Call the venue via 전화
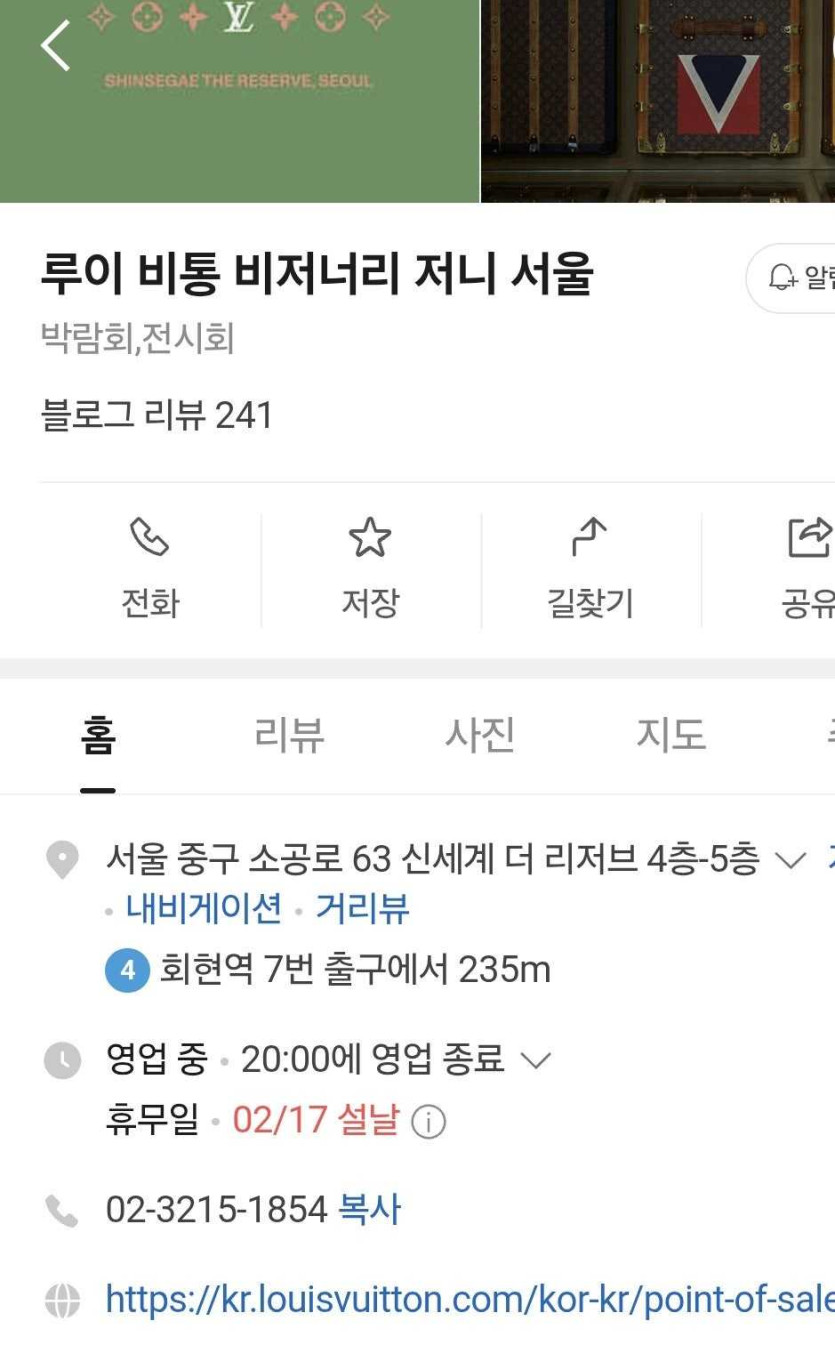 coord(150,569)
